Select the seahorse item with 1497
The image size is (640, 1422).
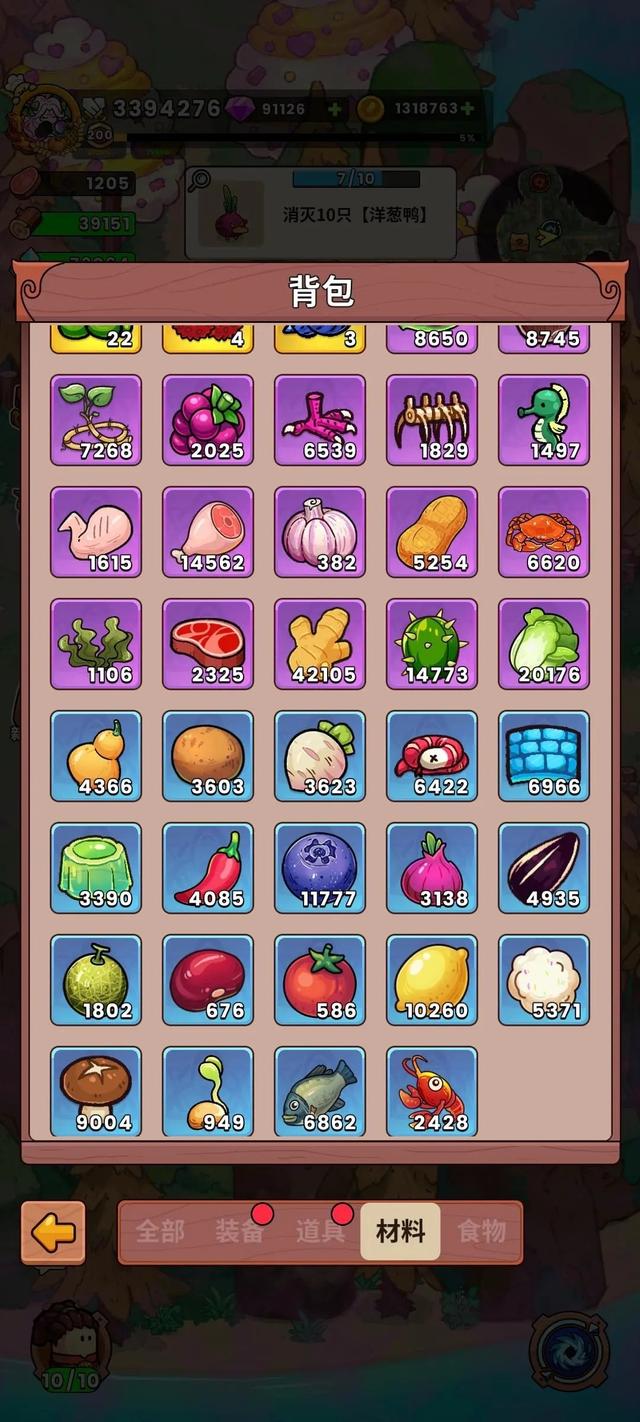(544, 419)
